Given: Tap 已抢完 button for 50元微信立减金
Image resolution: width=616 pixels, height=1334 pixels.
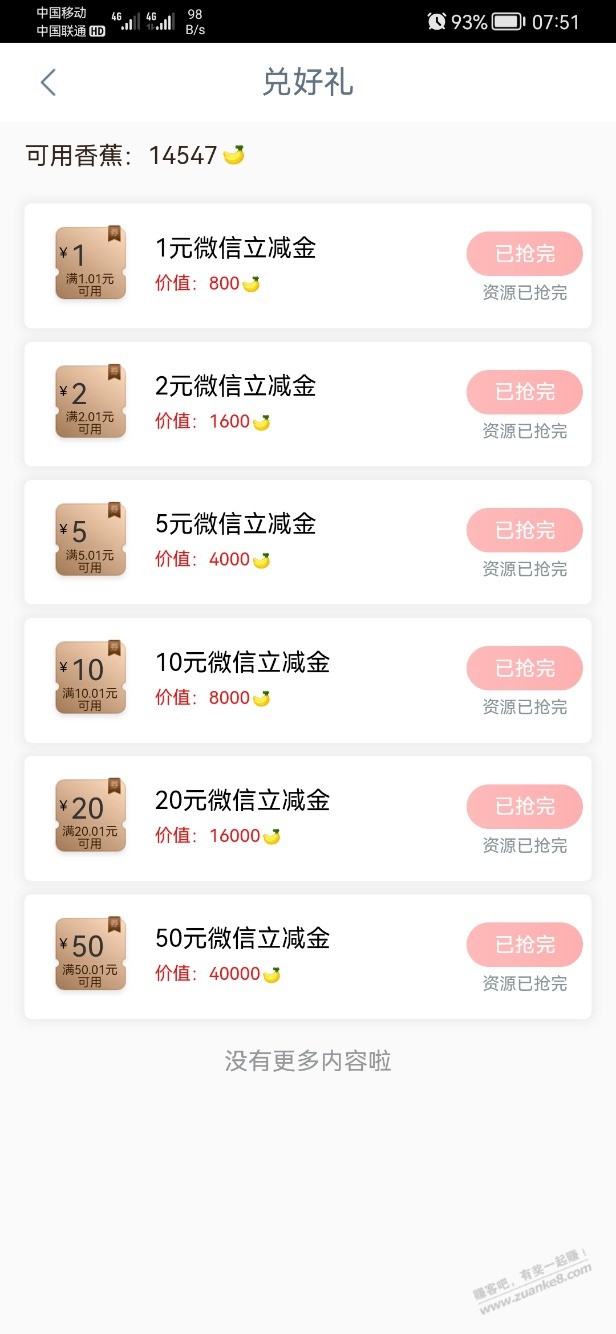Looking at the screenshot, I should click(x=524, y=944).
